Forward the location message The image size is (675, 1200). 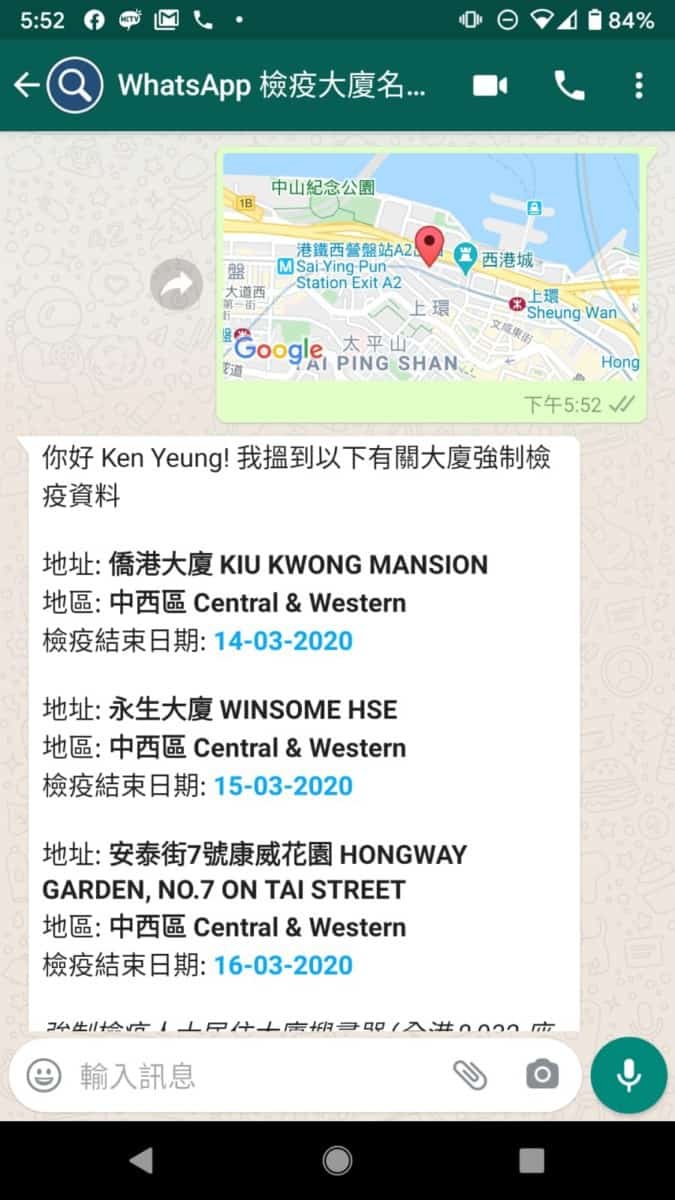click(176, 287)
